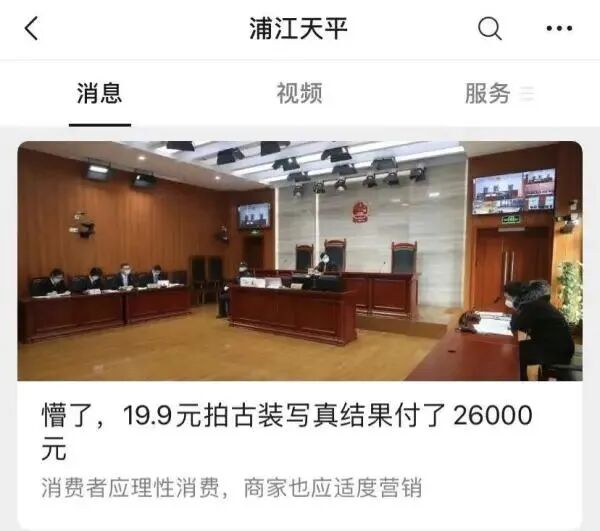Open the 服务 tab menu
Image resolution: width=600 pixels, height=531 pixels.
(498, 94)
